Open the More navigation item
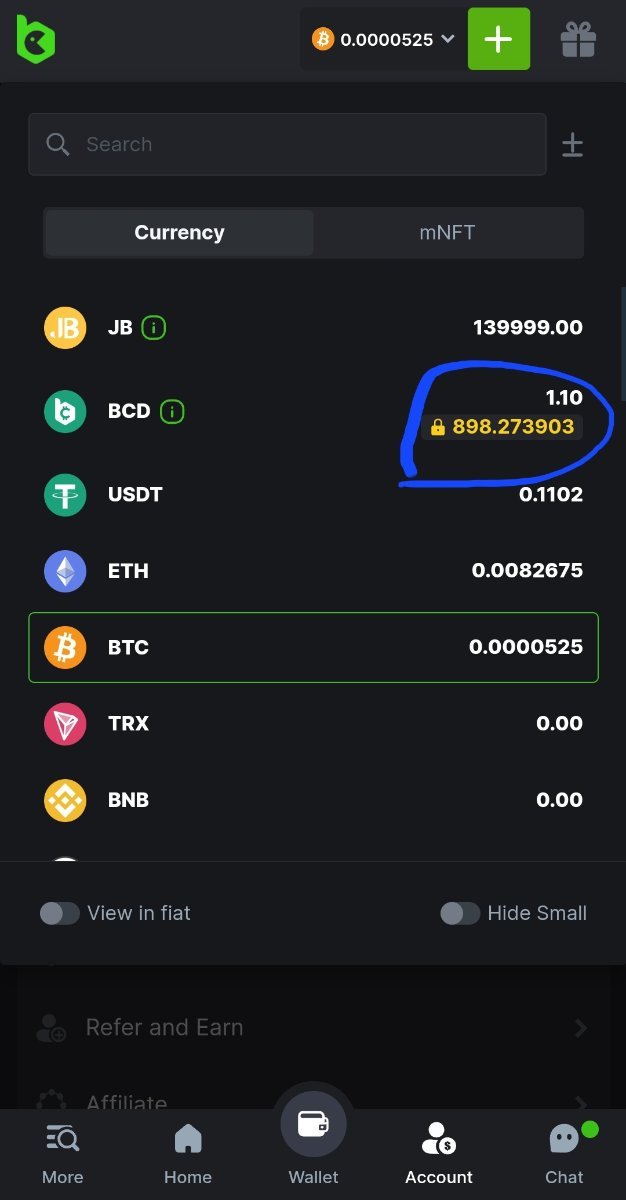The width and height of the screenshot is (626, 1200). click(63, 1154)
